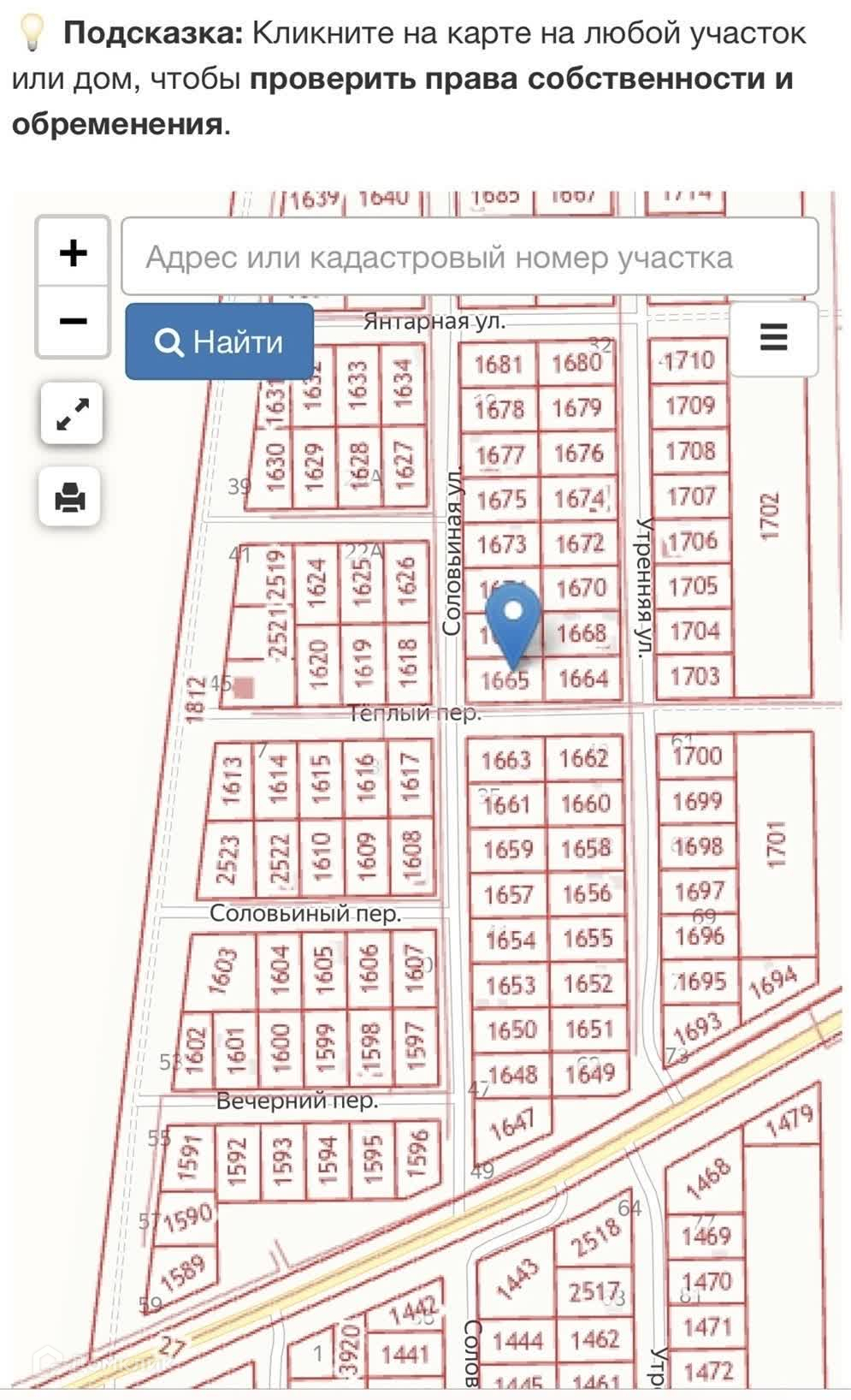Print the map with the printer icon

click(70, 496)
